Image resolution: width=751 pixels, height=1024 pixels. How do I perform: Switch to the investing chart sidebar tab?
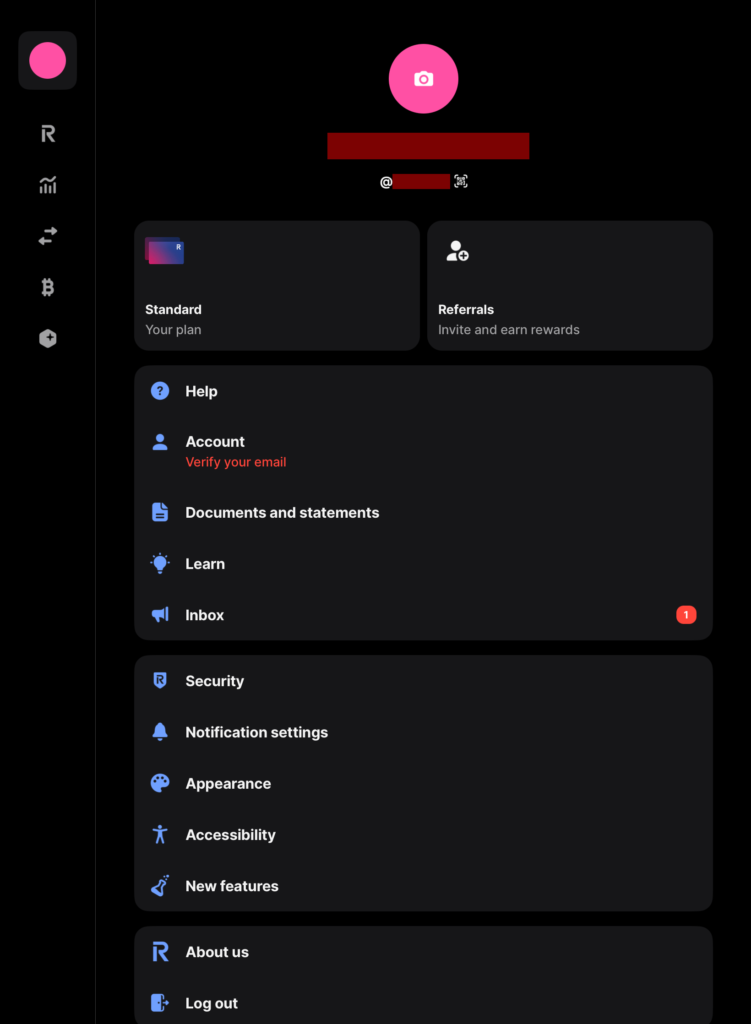click(47, 185)
